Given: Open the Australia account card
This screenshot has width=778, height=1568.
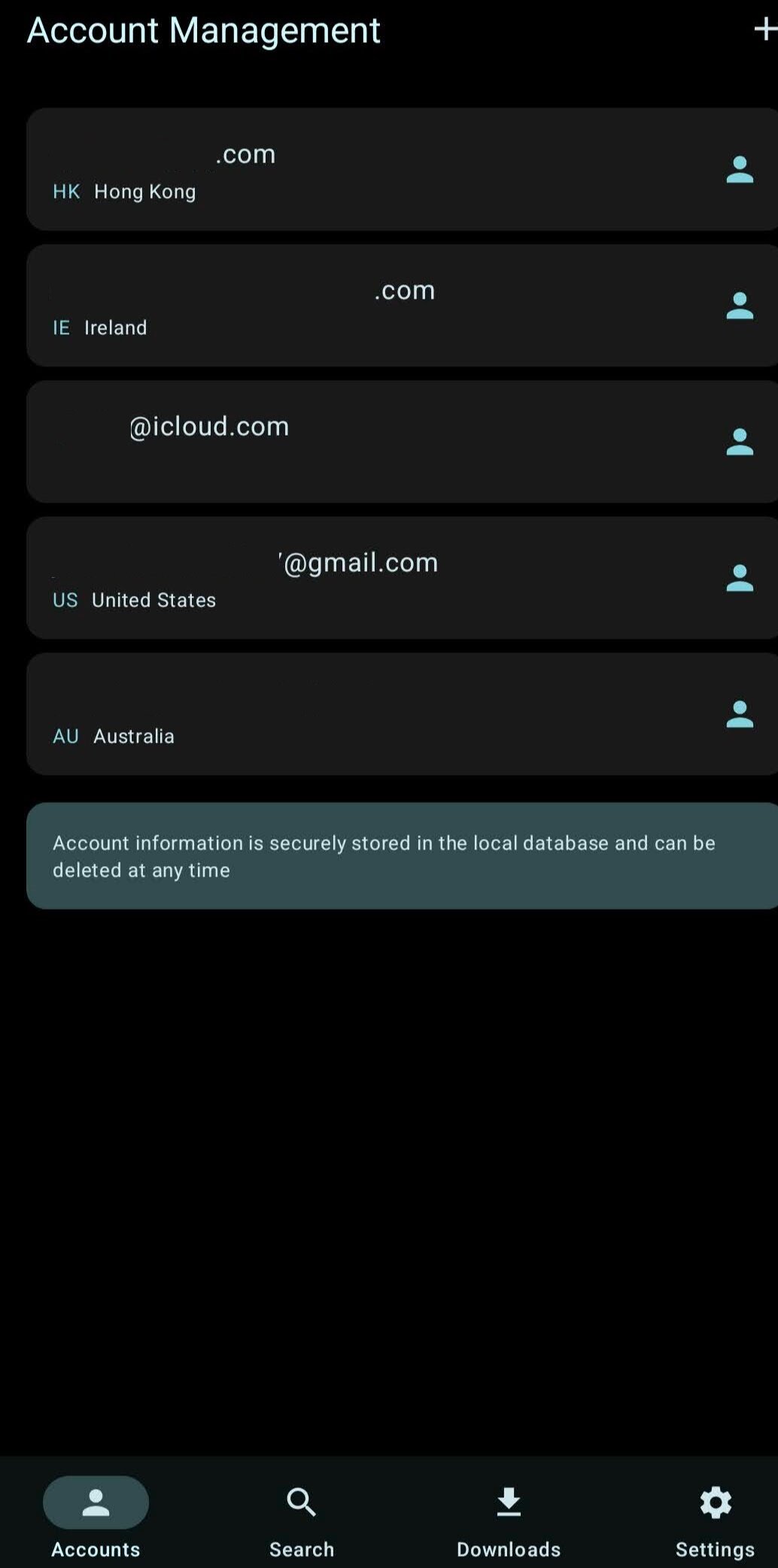Looking at the screenshot, I should (376, 715).
